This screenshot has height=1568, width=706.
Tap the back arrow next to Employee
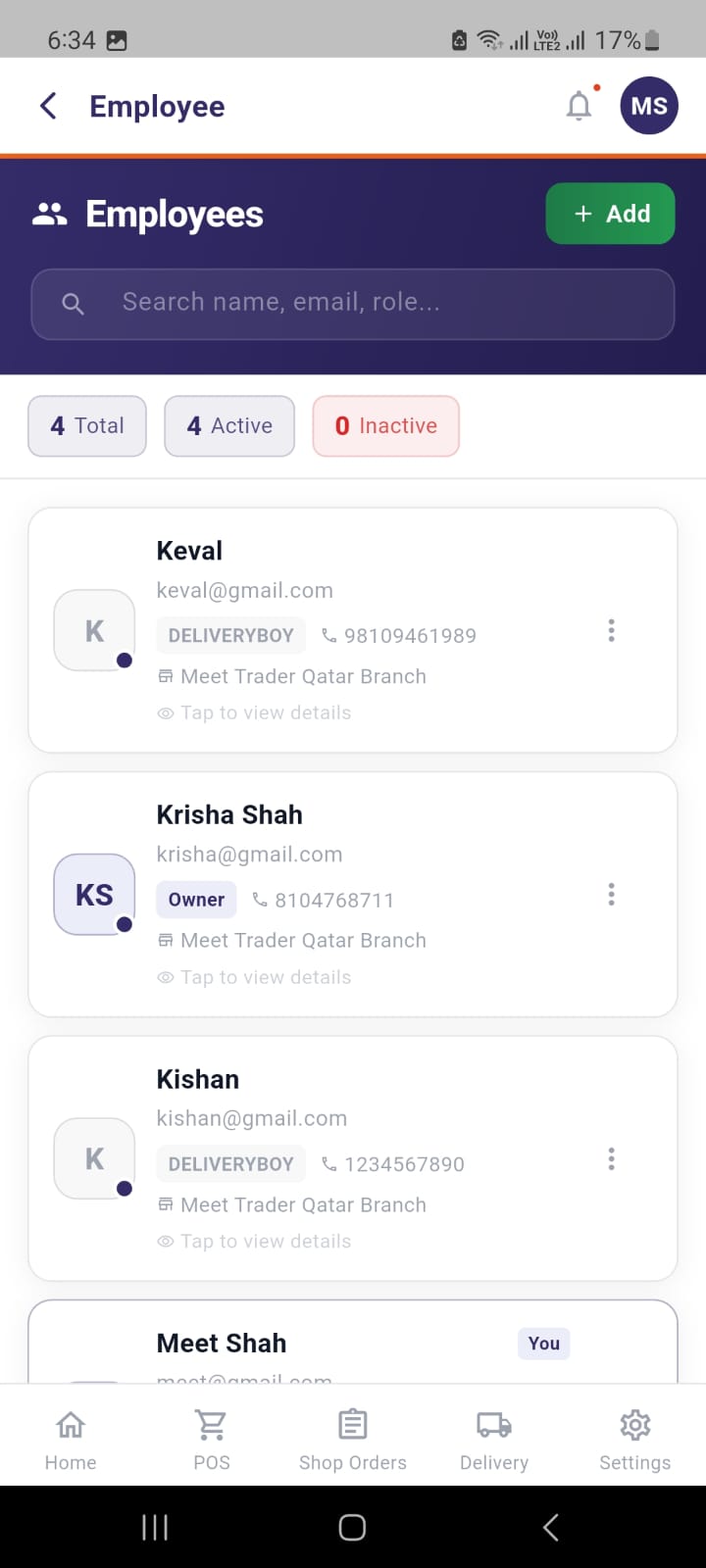pyautogui.click(x=47, y=106)
